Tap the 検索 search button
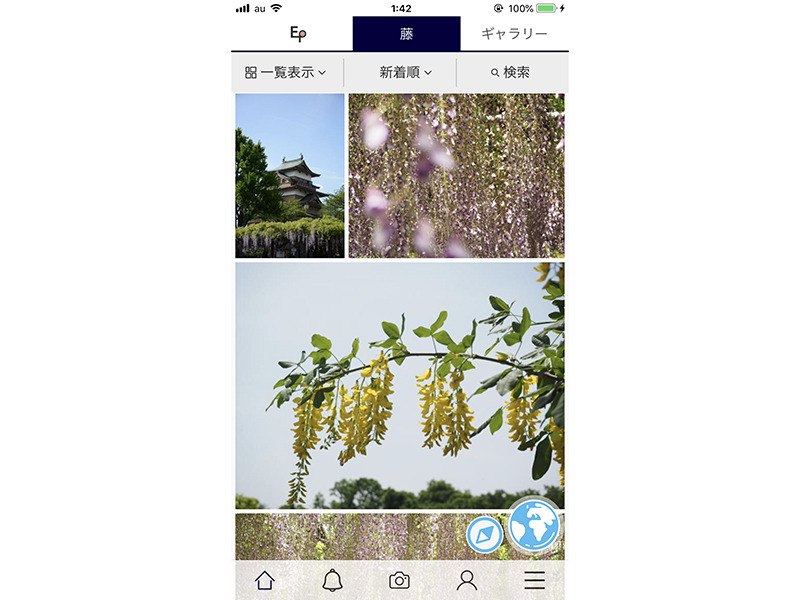800x600 pixels. (511, 72)
